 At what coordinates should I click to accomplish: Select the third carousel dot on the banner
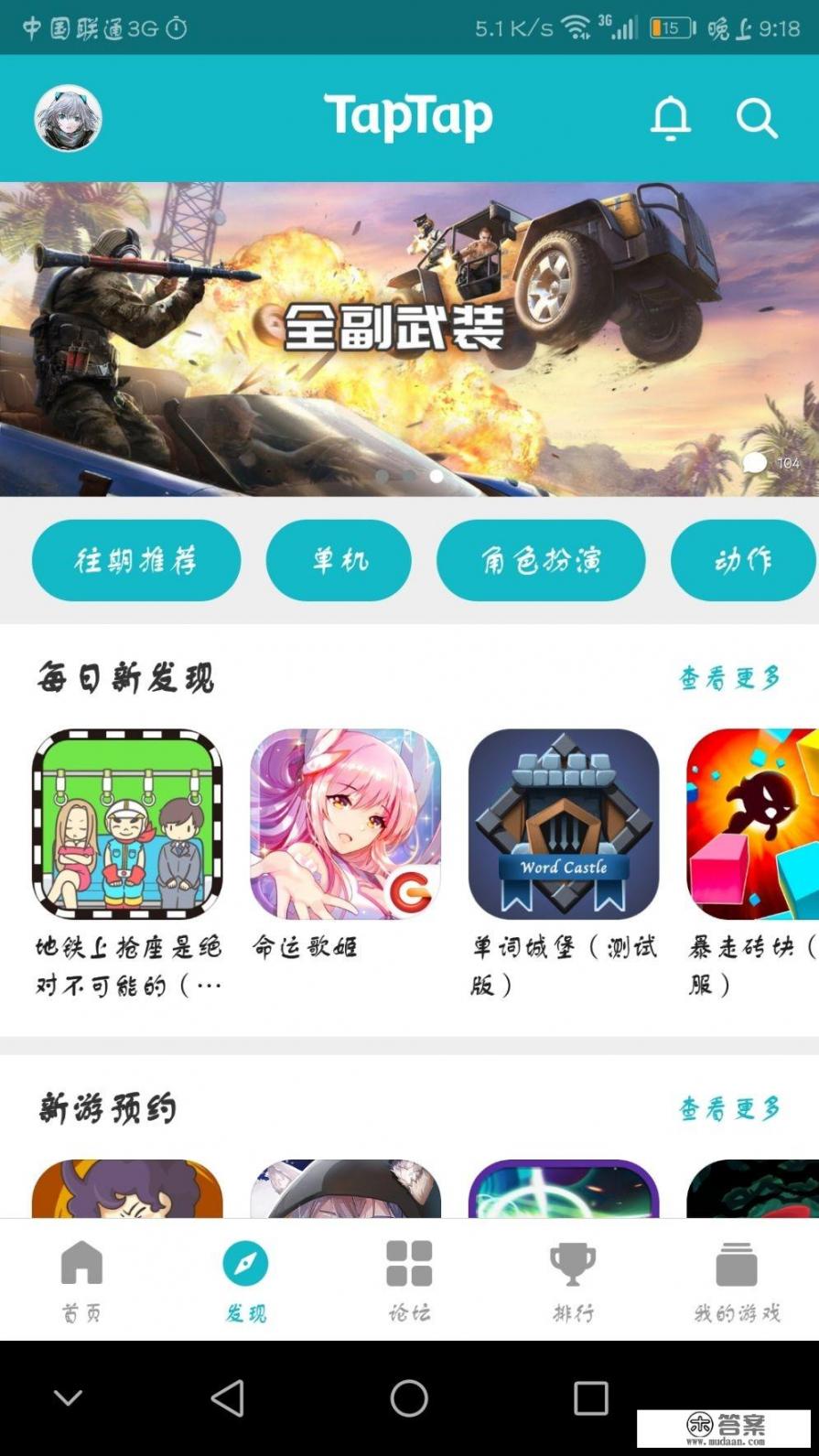436,477
